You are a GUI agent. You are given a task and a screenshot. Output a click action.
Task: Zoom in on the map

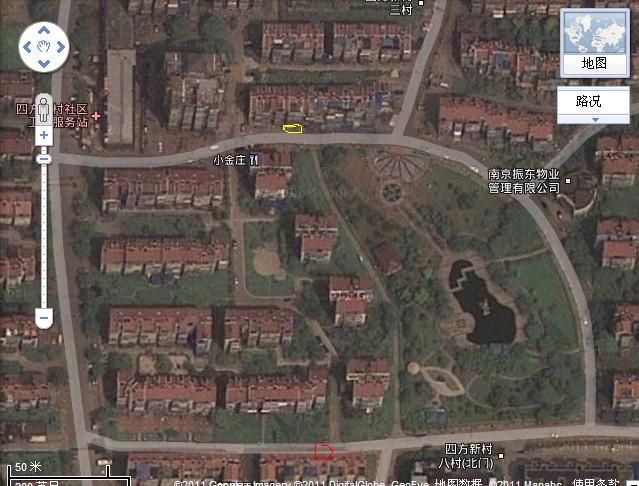(44, 136)
